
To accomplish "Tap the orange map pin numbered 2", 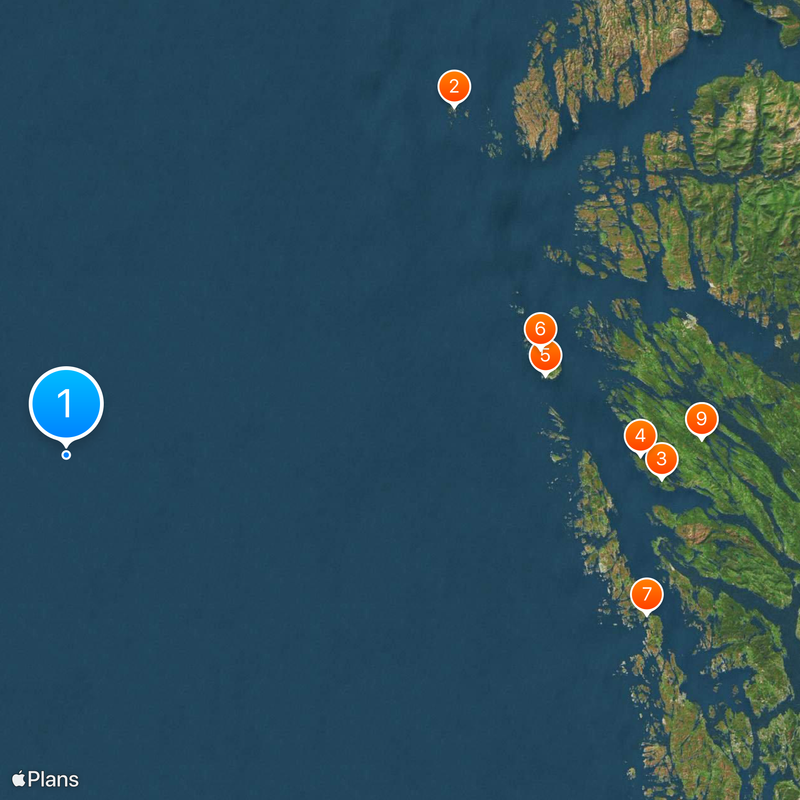I will 454,87.
